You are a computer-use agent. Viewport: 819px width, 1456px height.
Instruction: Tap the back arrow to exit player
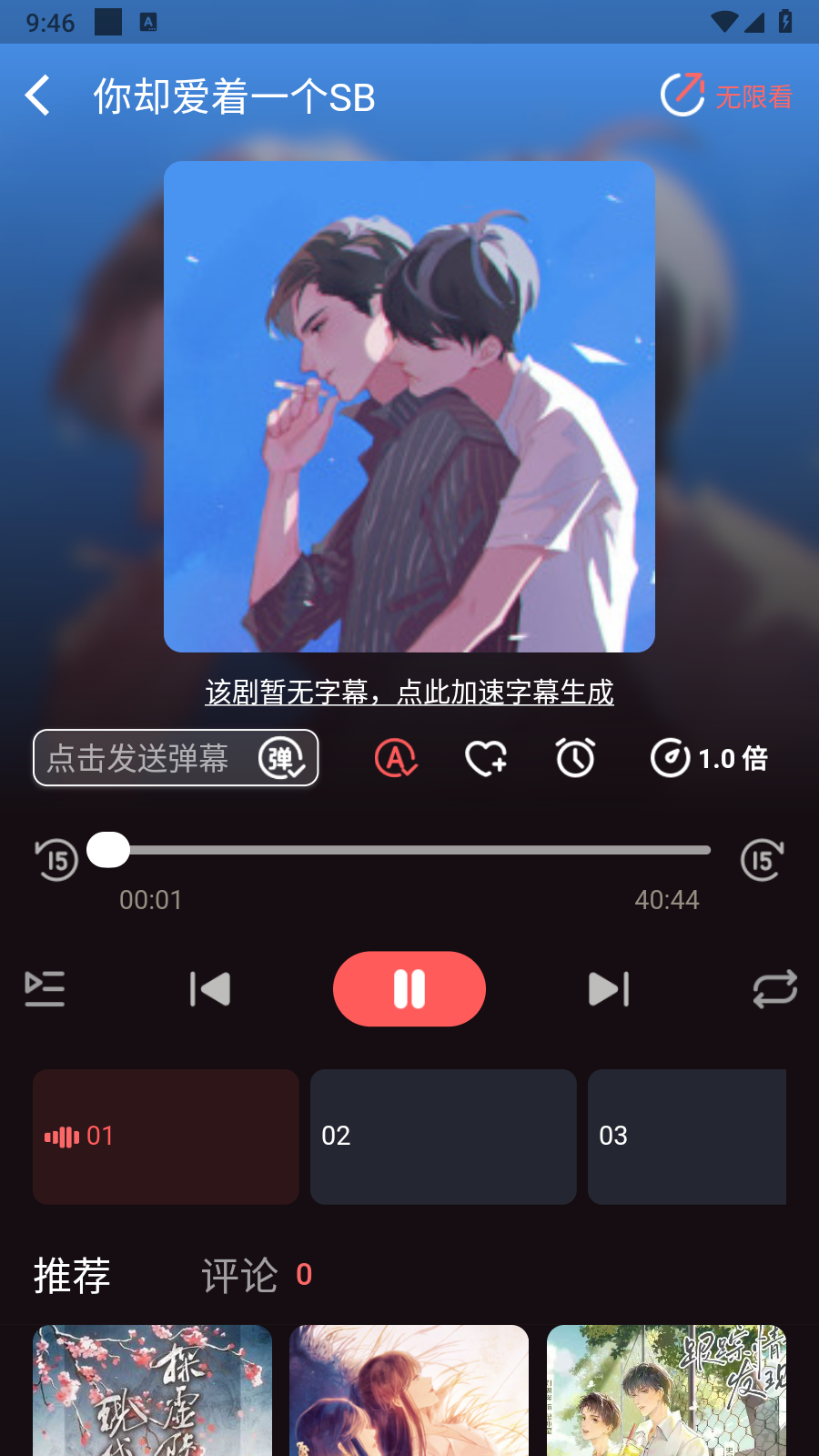(37, 94)
